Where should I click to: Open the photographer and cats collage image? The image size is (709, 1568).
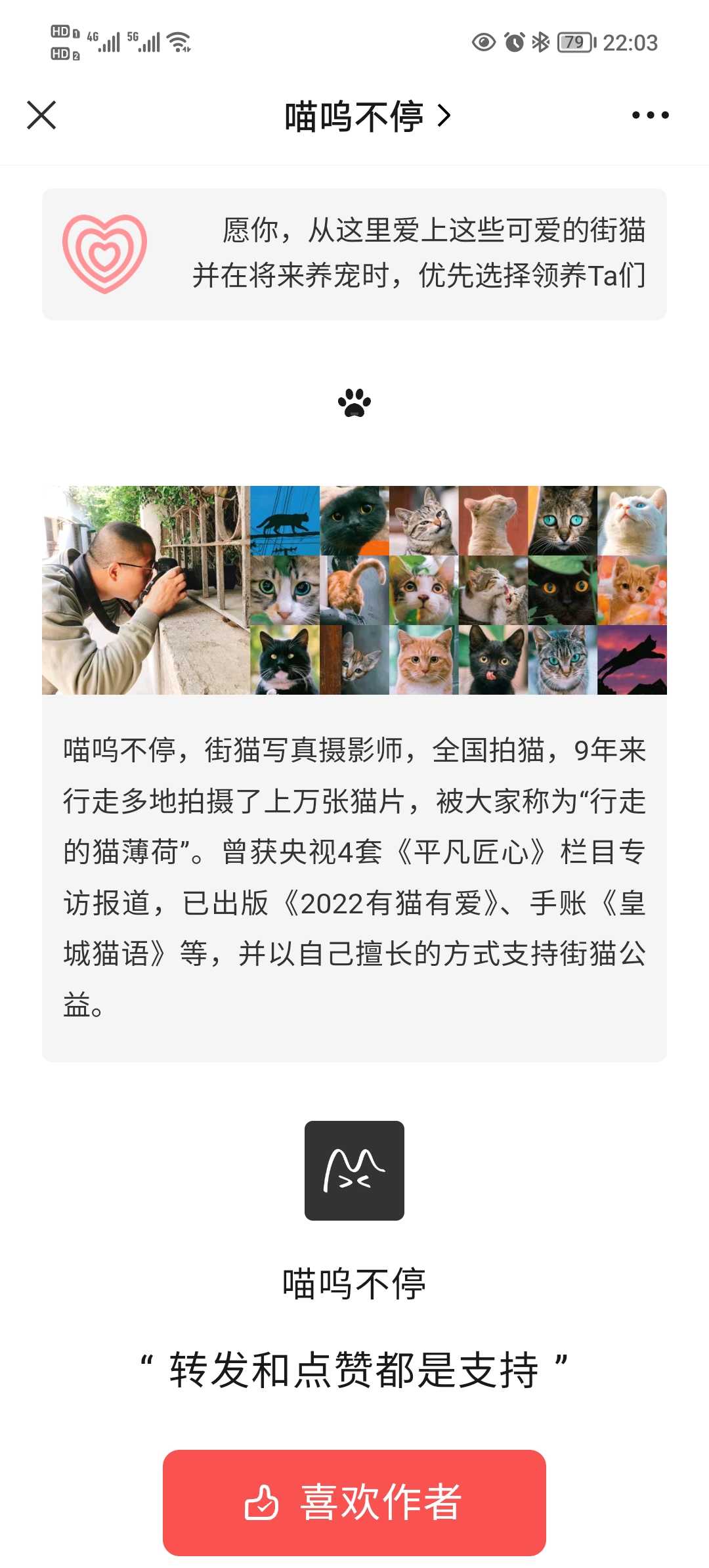354,590
